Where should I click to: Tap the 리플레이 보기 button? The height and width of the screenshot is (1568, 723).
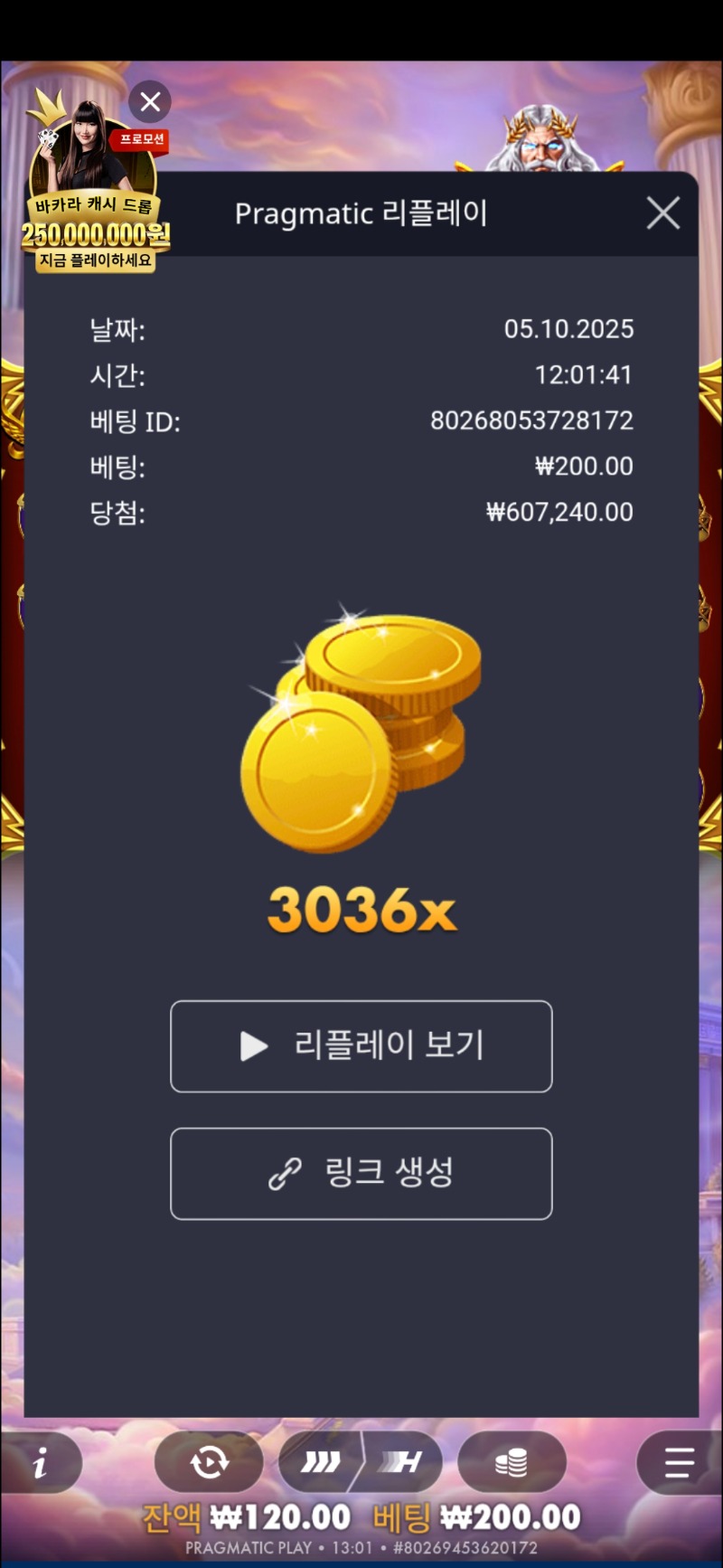pyautogui.click(x=361, y=1046)
